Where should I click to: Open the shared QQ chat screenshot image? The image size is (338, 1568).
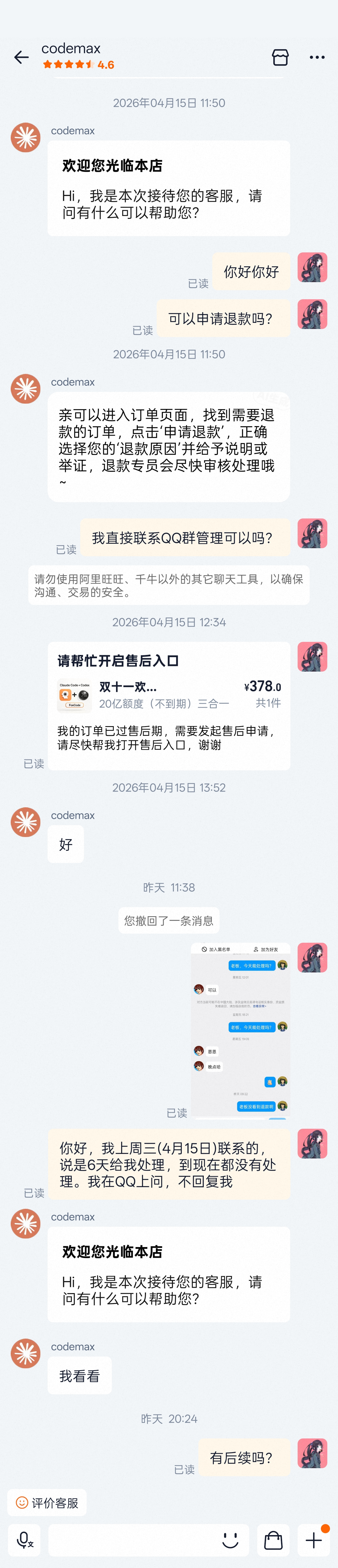point(241,1031)
